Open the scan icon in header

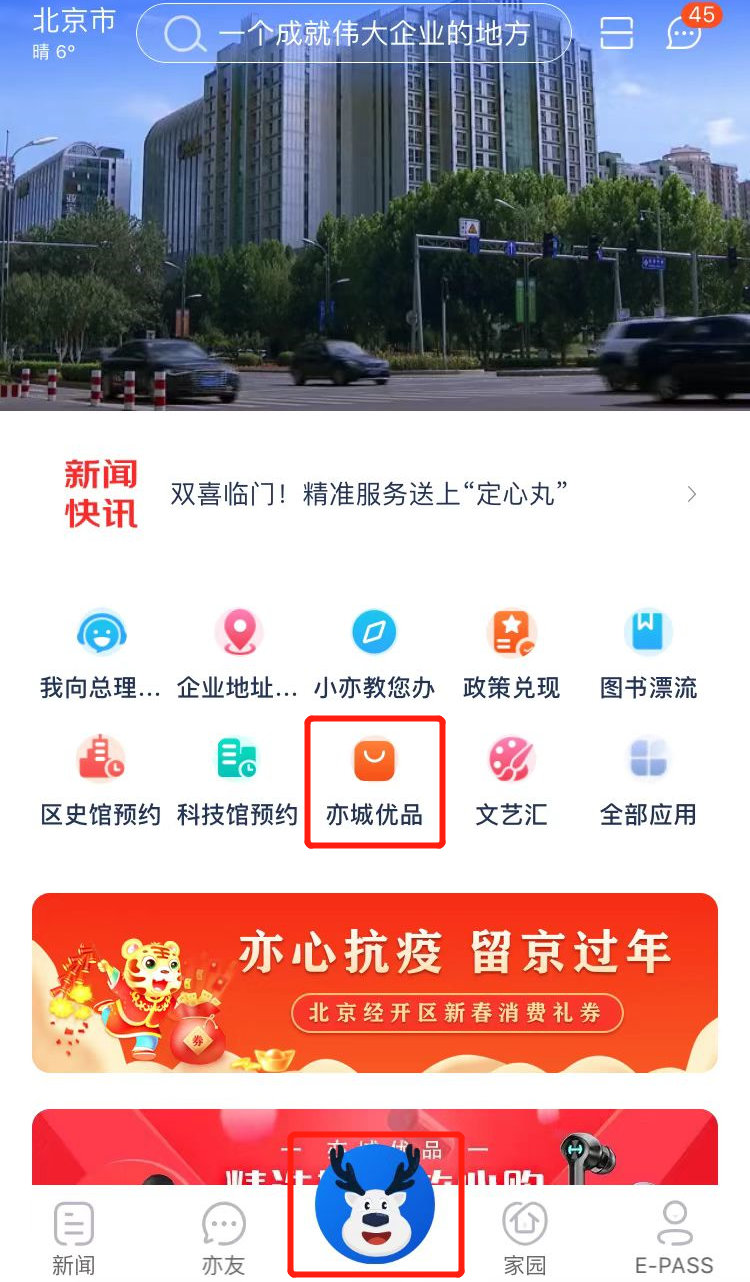click(x=617, y=33)
